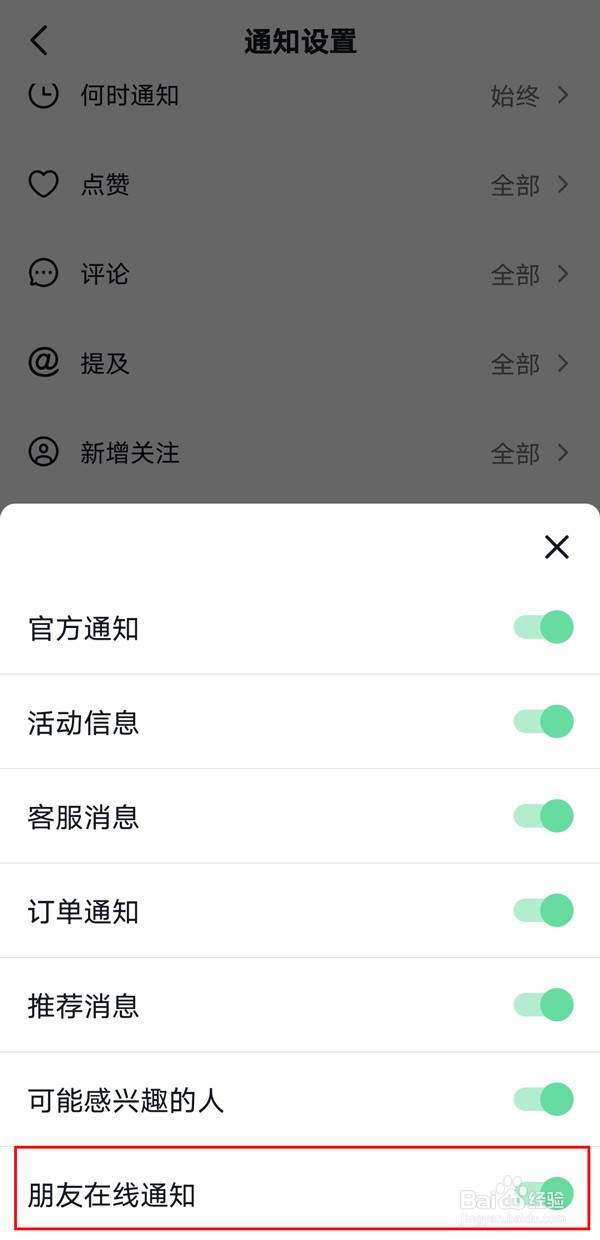Go back from 通知设置

point(39,41)
